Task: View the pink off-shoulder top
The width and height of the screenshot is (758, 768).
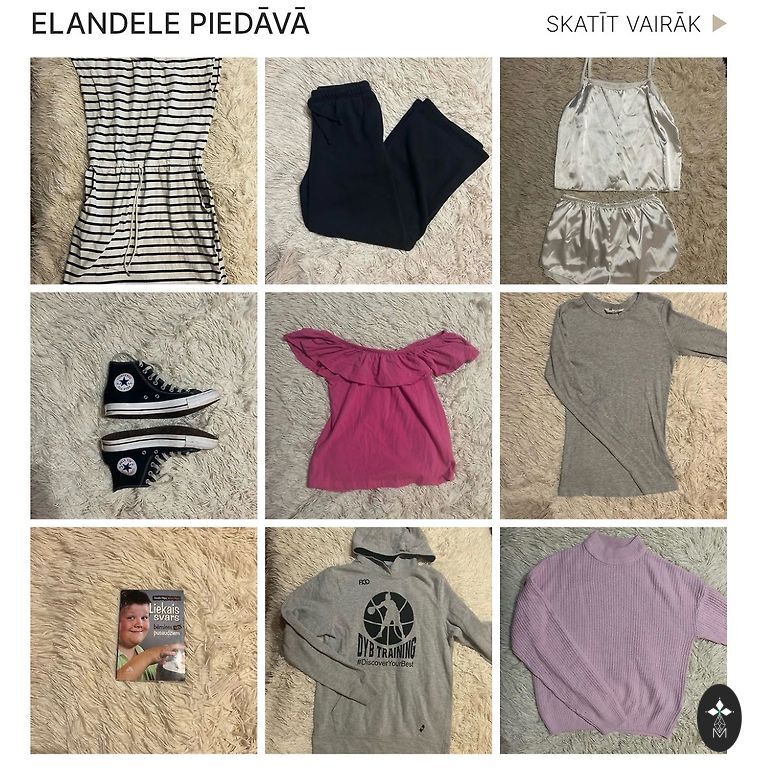Action: click(378, 405)
